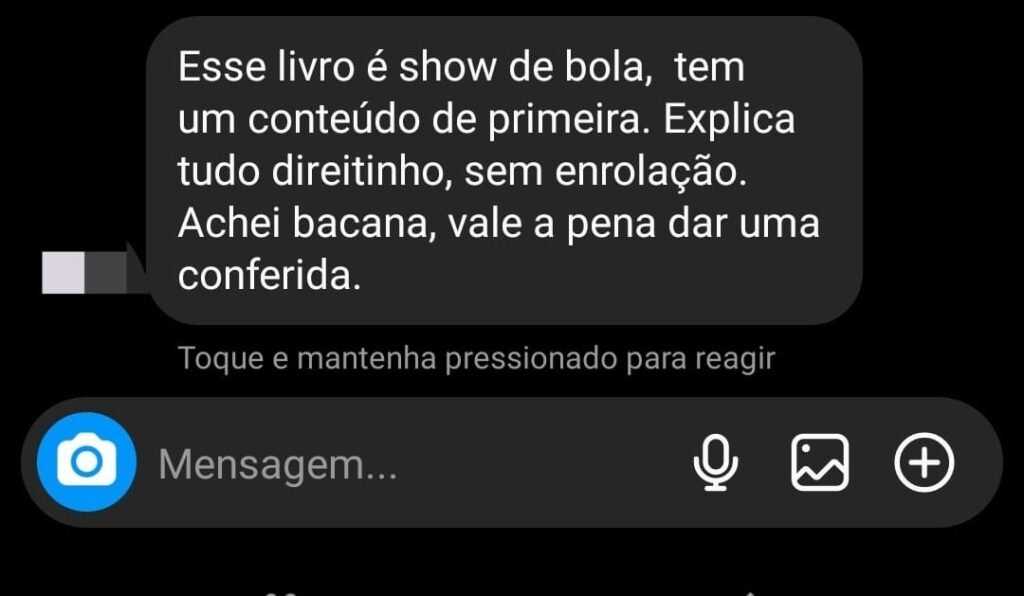1024x596 pixels.
Task: Open the gallery image picker
Action: point(820,463)
